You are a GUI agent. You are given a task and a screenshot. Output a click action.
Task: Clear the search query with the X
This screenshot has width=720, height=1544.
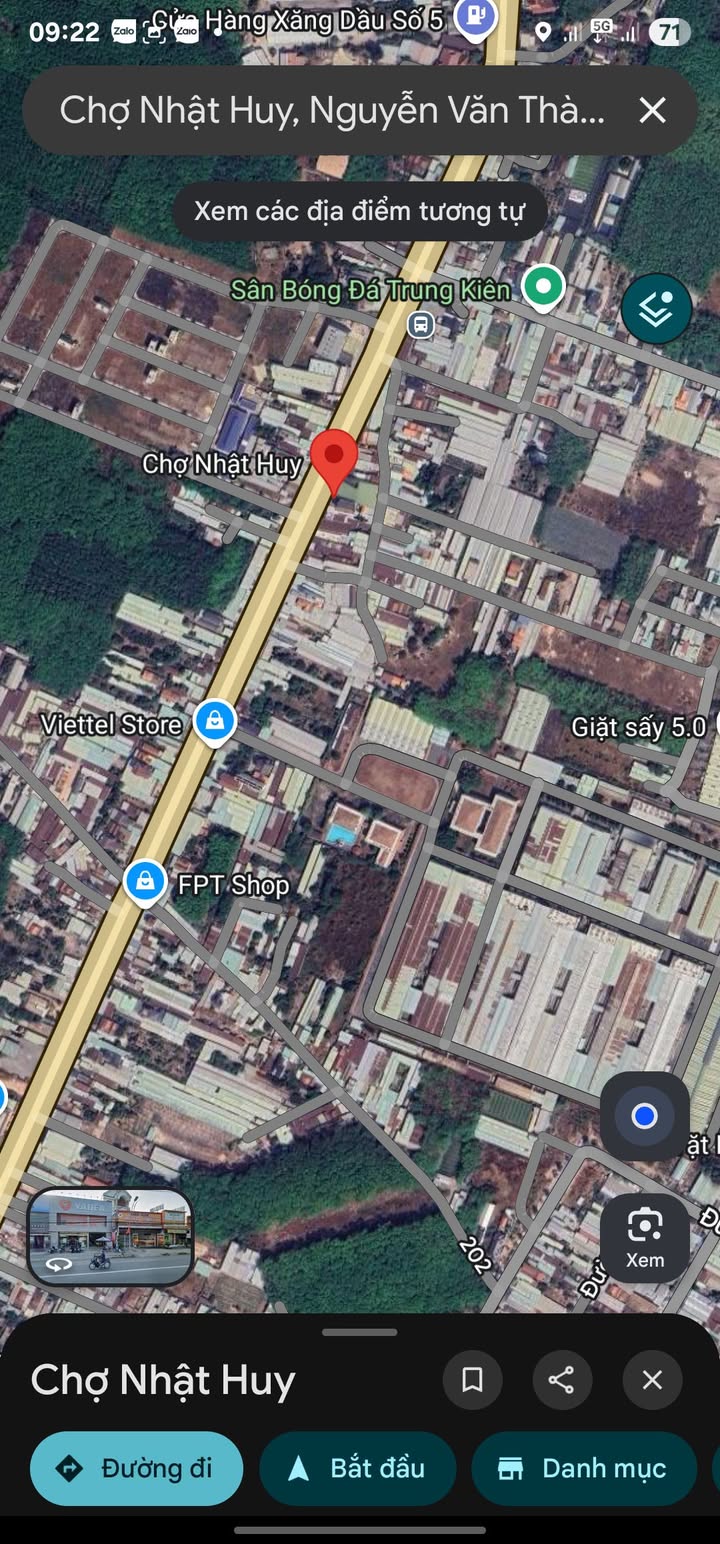(652, 110)
